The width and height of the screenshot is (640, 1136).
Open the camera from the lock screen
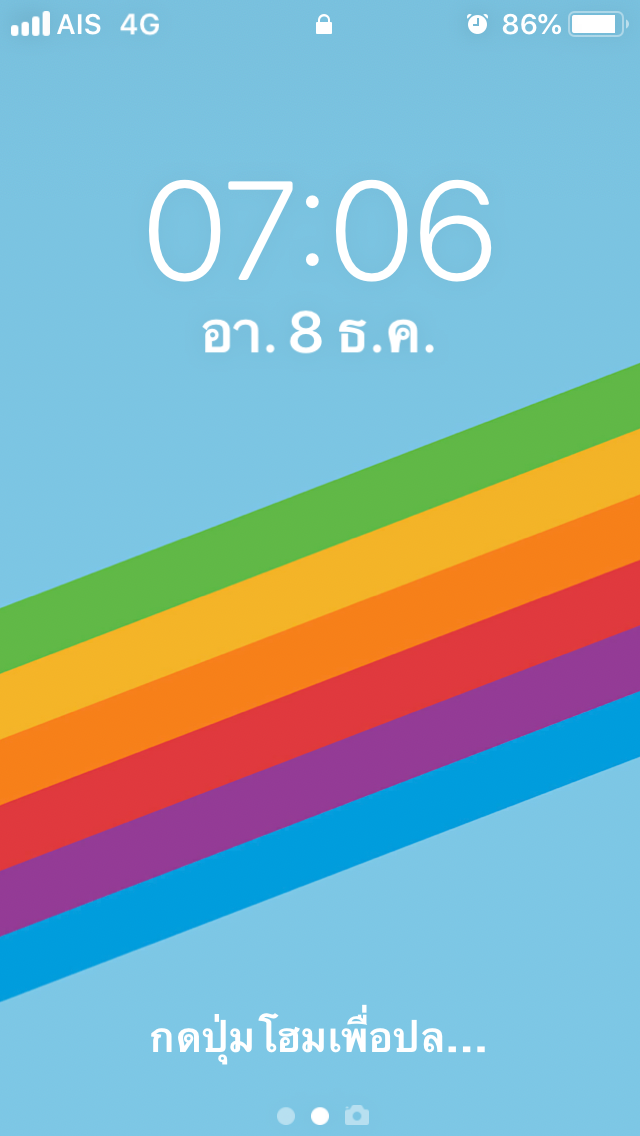coord(357,1115)
